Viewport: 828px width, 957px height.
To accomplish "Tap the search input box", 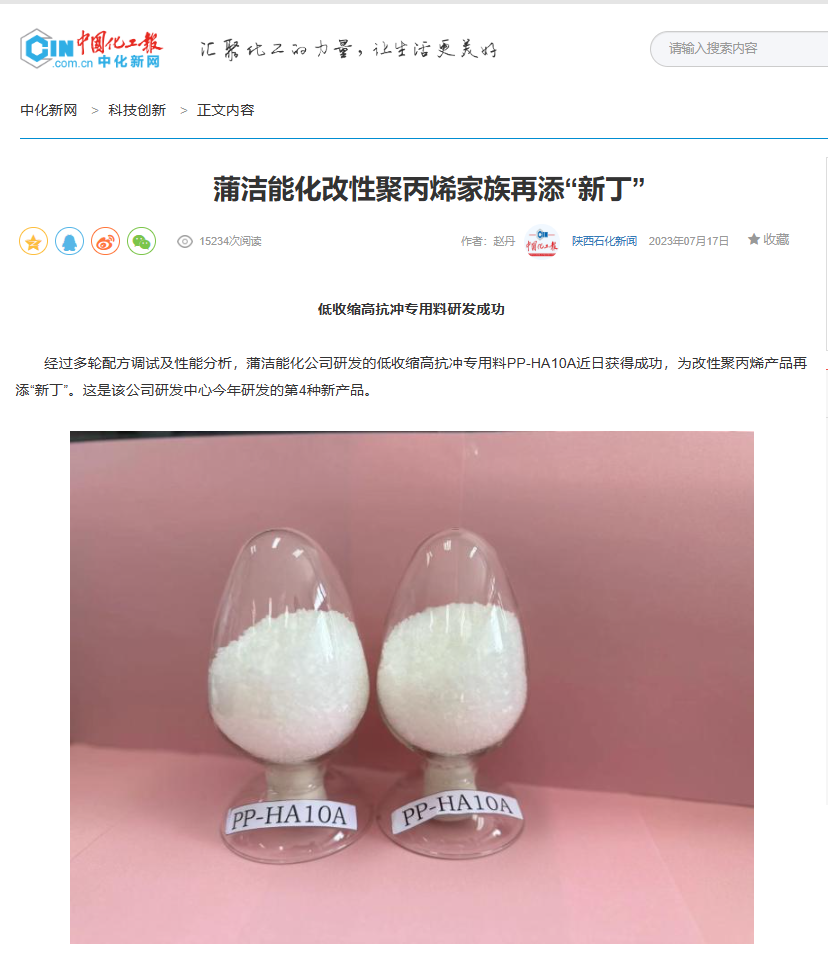I will pos(740,48).
